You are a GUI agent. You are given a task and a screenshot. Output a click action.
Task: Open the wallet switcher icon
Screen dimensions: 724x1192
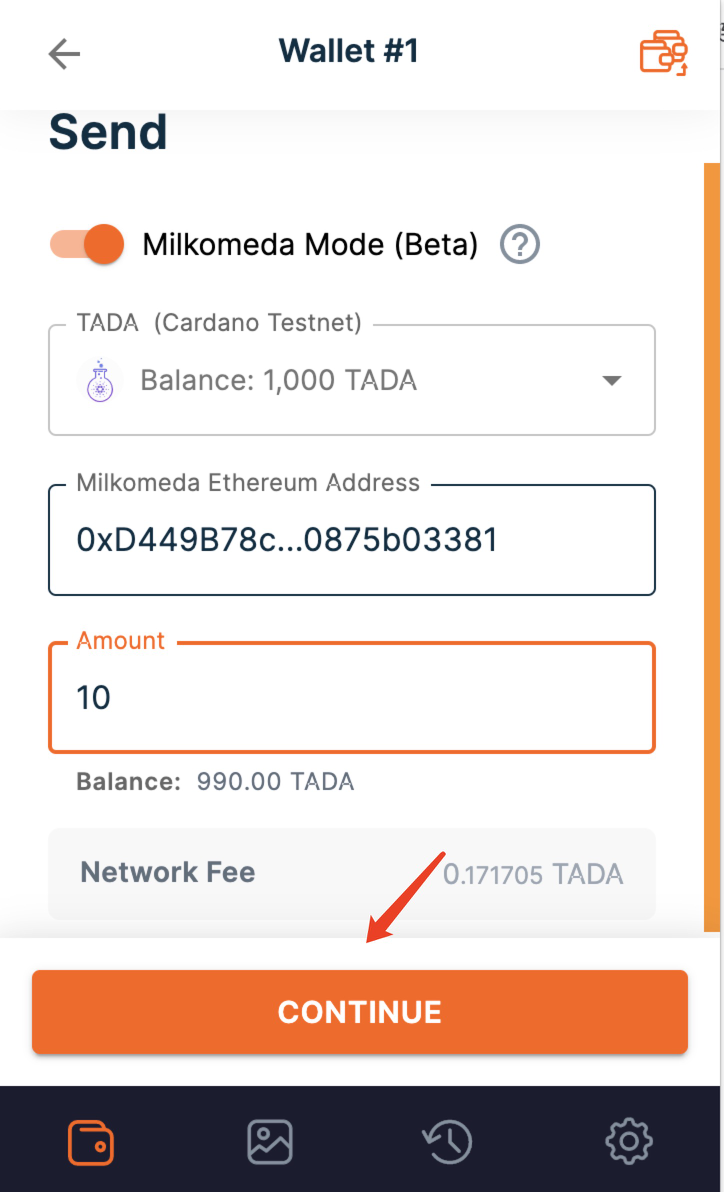tap(664, 53)
